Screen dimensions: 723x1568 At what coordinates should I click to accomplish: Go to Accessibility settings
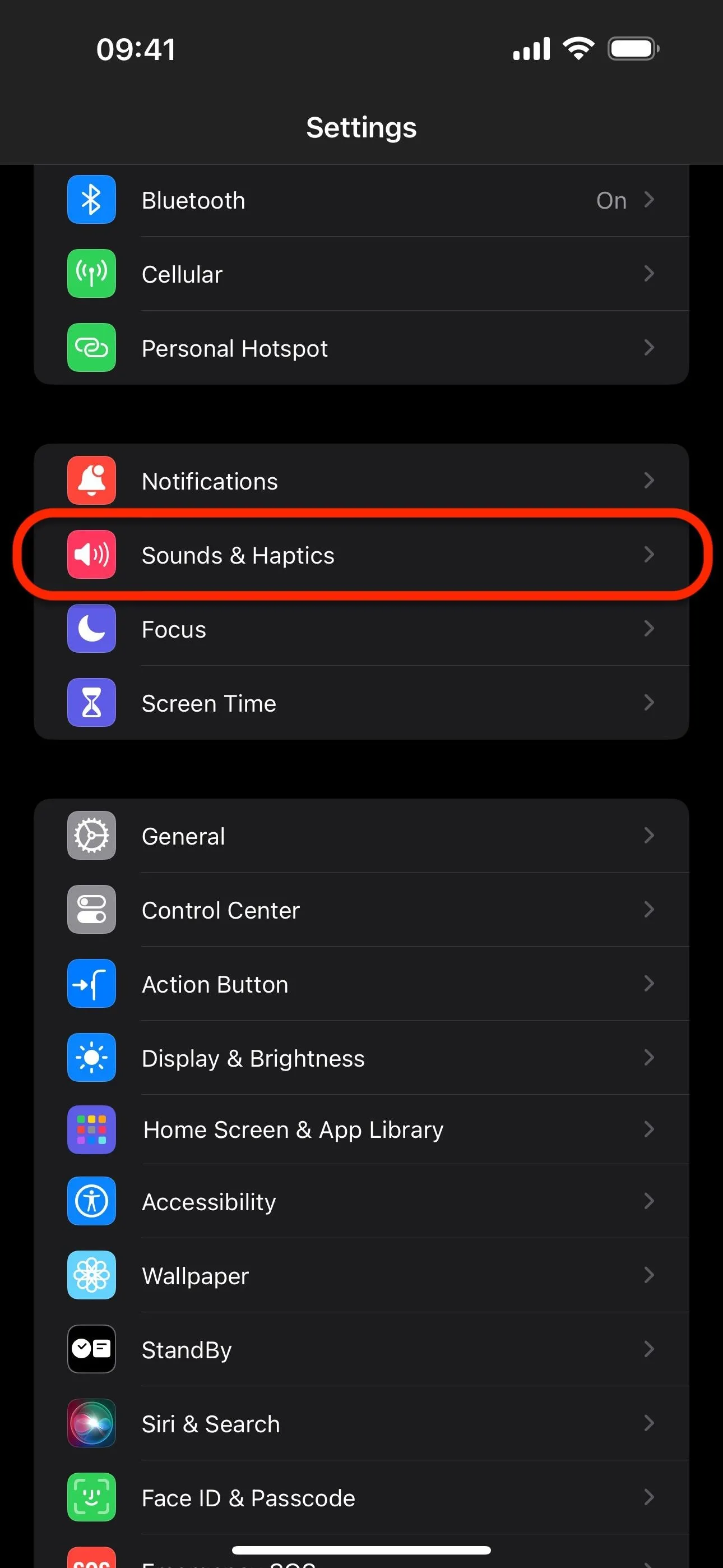[x=361, y=1201]
